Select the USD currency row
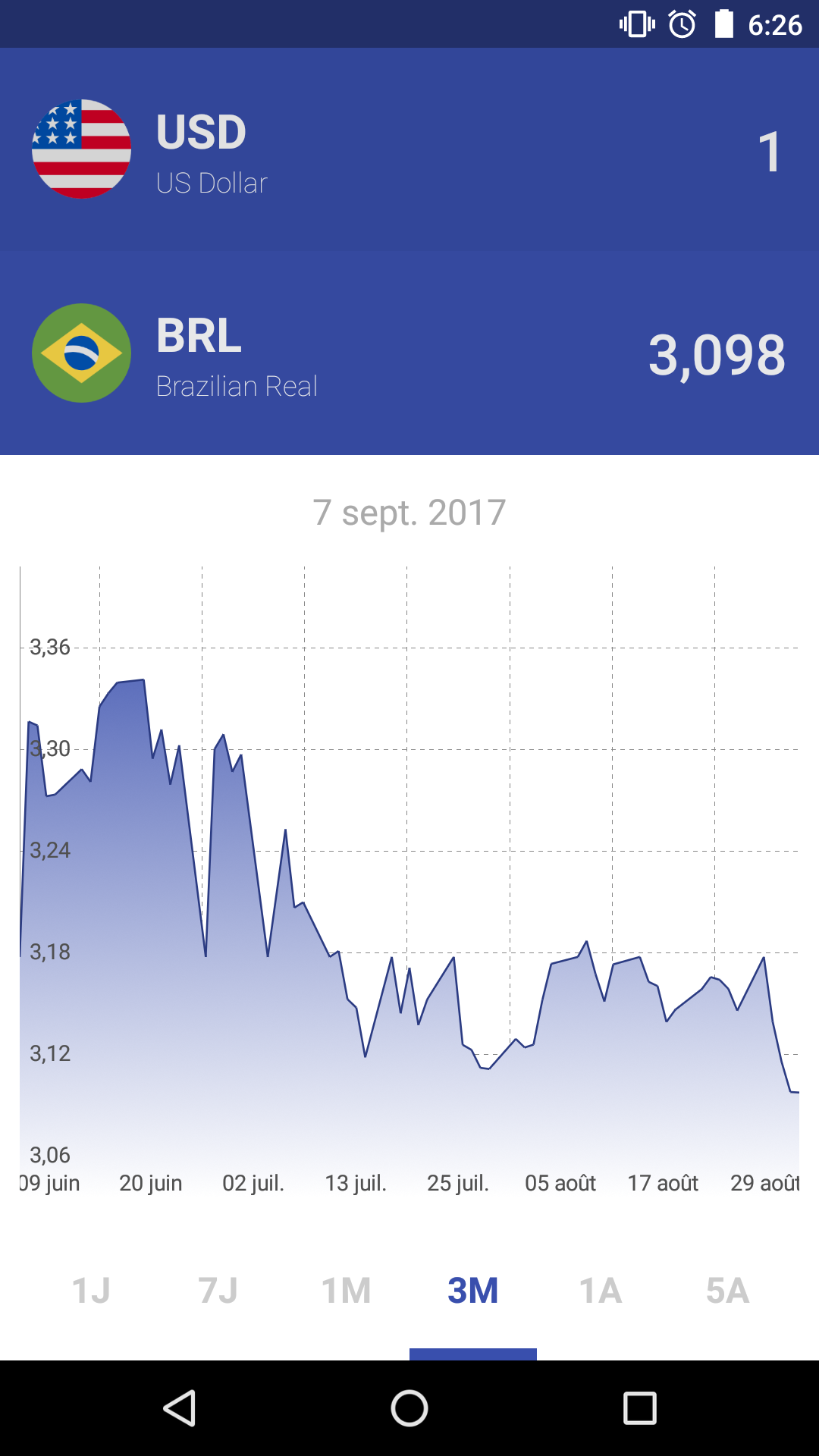The image size is (819, 1456). pyautogui.click(x=409, y=149)
